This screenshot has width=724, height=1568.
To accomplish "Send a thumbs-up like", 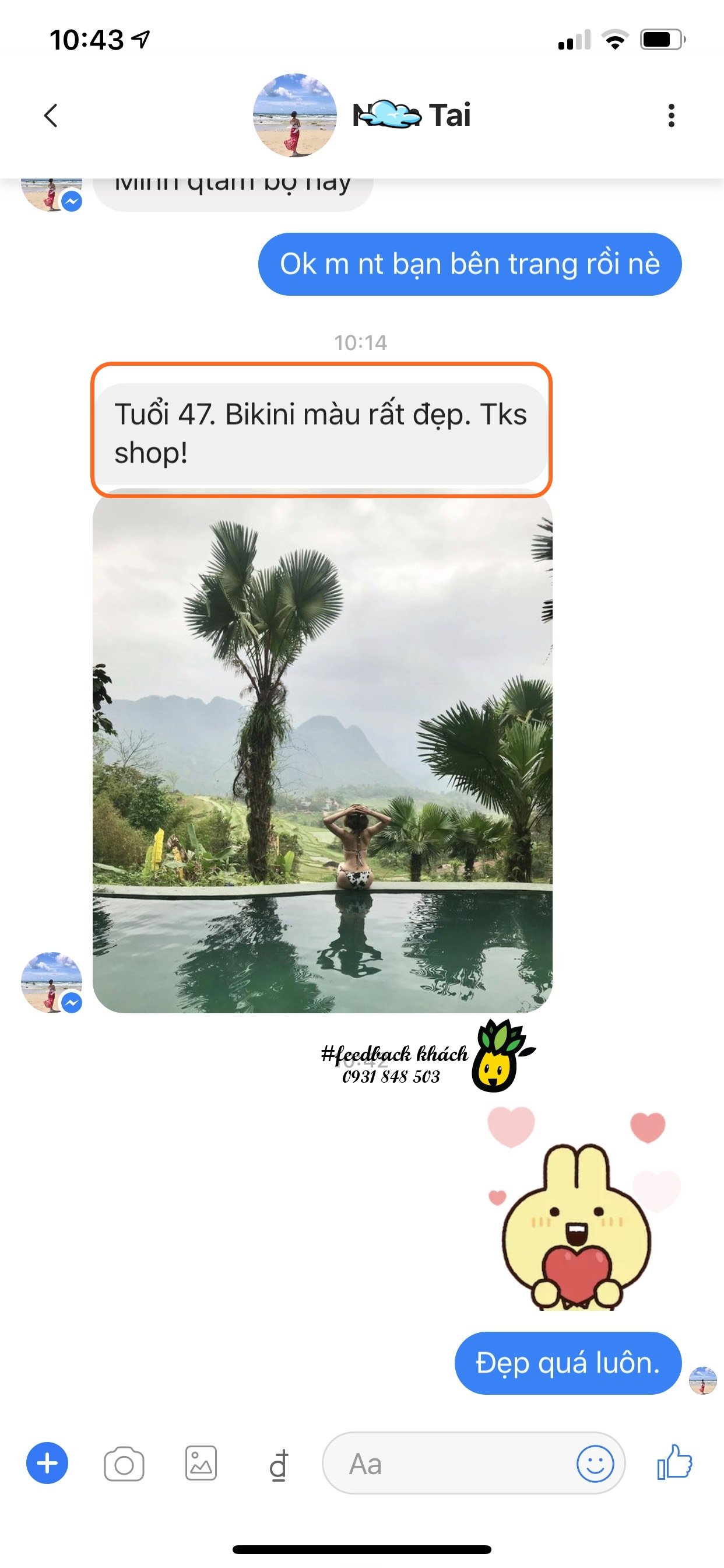I will 674,1462.
